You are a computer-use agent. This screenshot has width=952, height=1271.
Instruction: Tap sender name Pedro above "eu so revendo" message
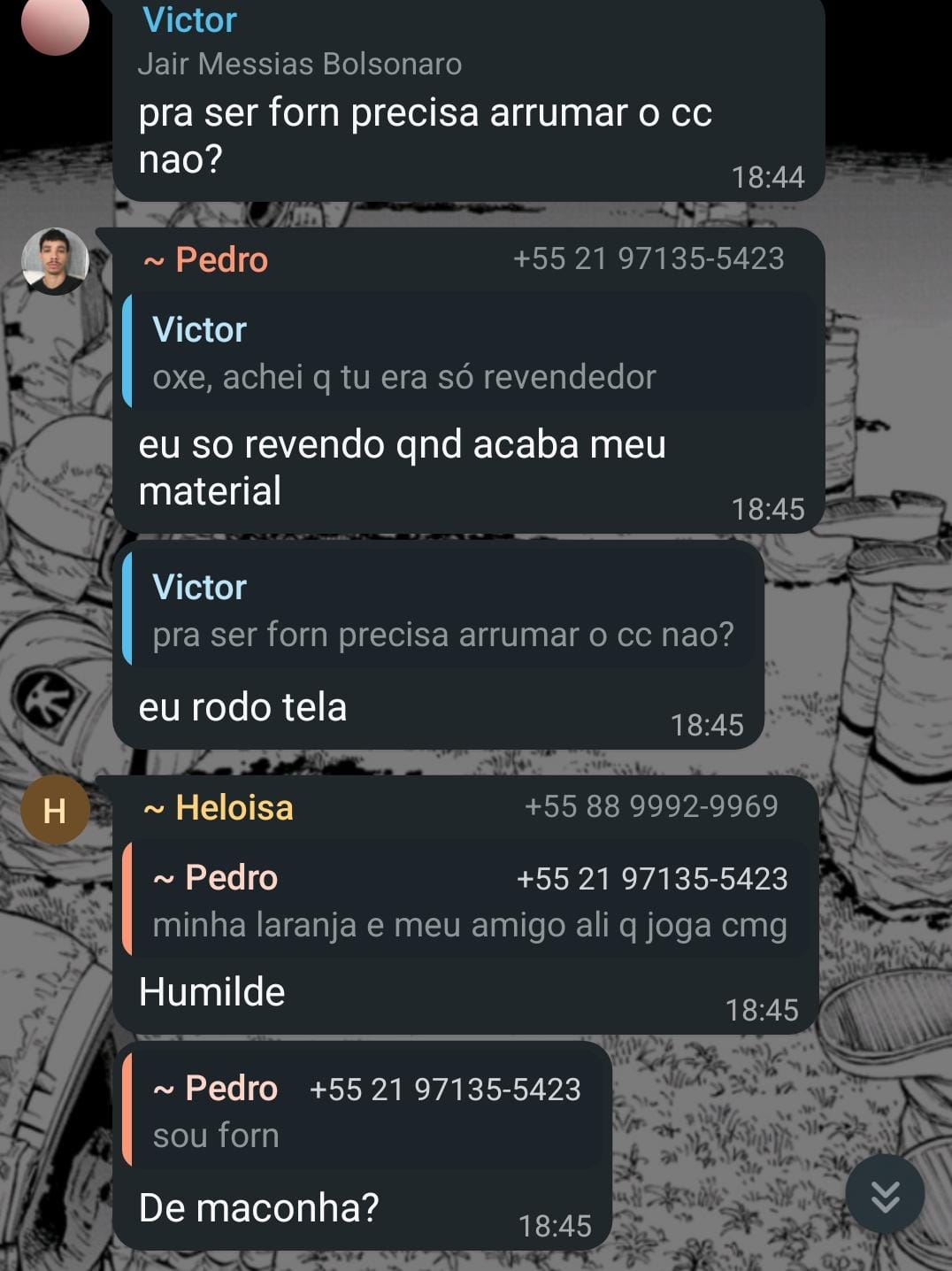click(x=221, y=260)
